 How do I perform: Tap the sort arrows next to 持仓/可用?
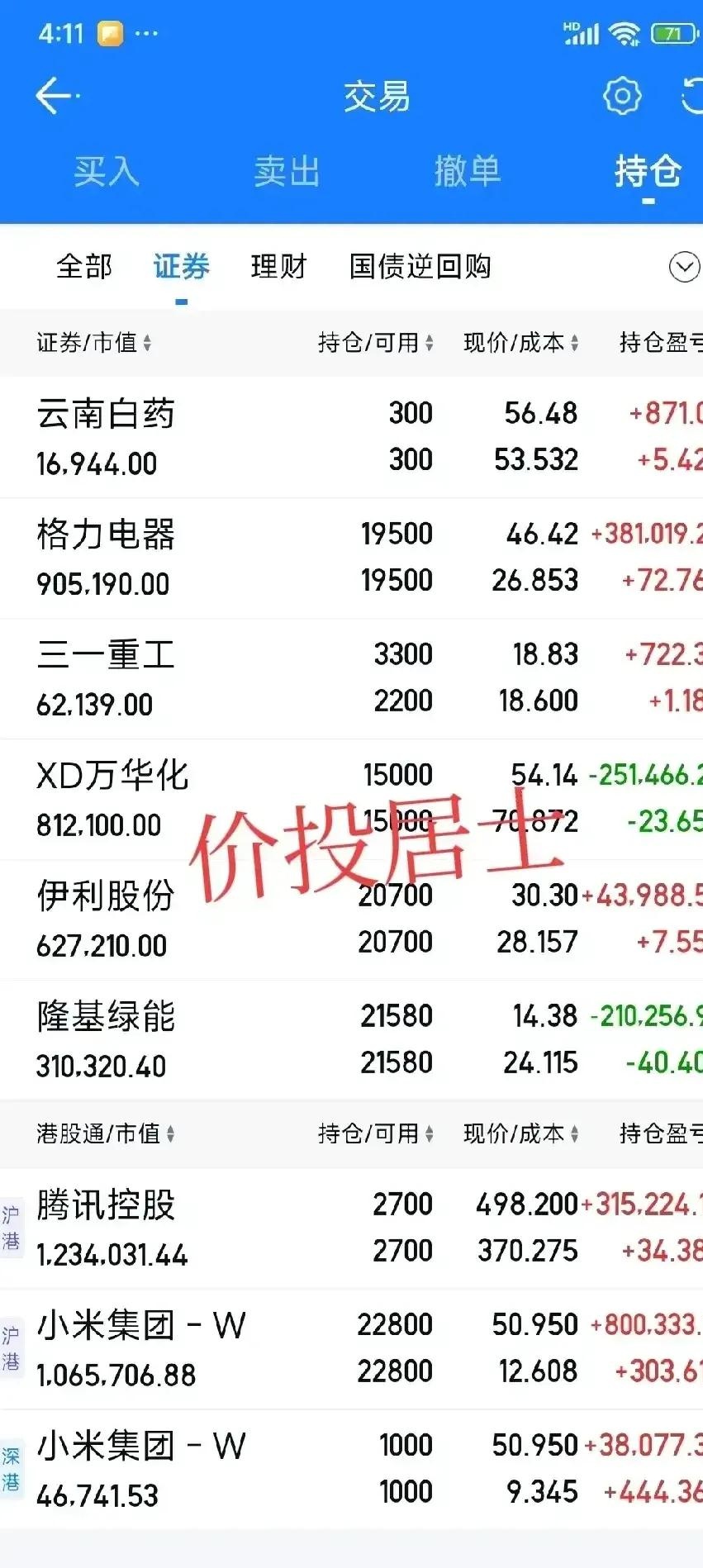point(430,343)
